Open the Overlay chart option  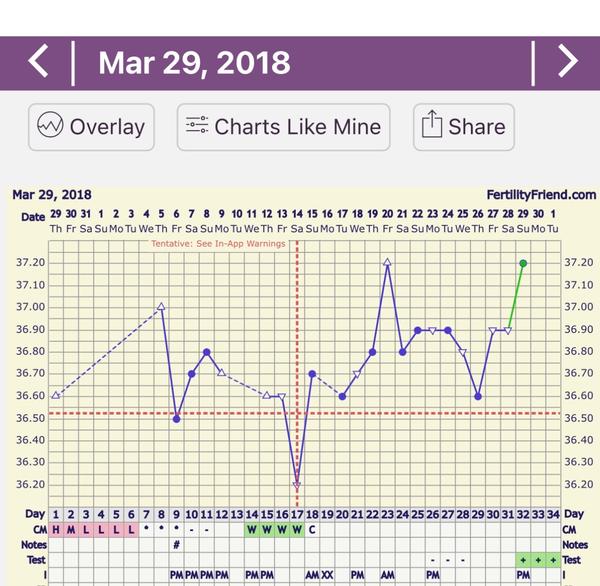[91, 127]
